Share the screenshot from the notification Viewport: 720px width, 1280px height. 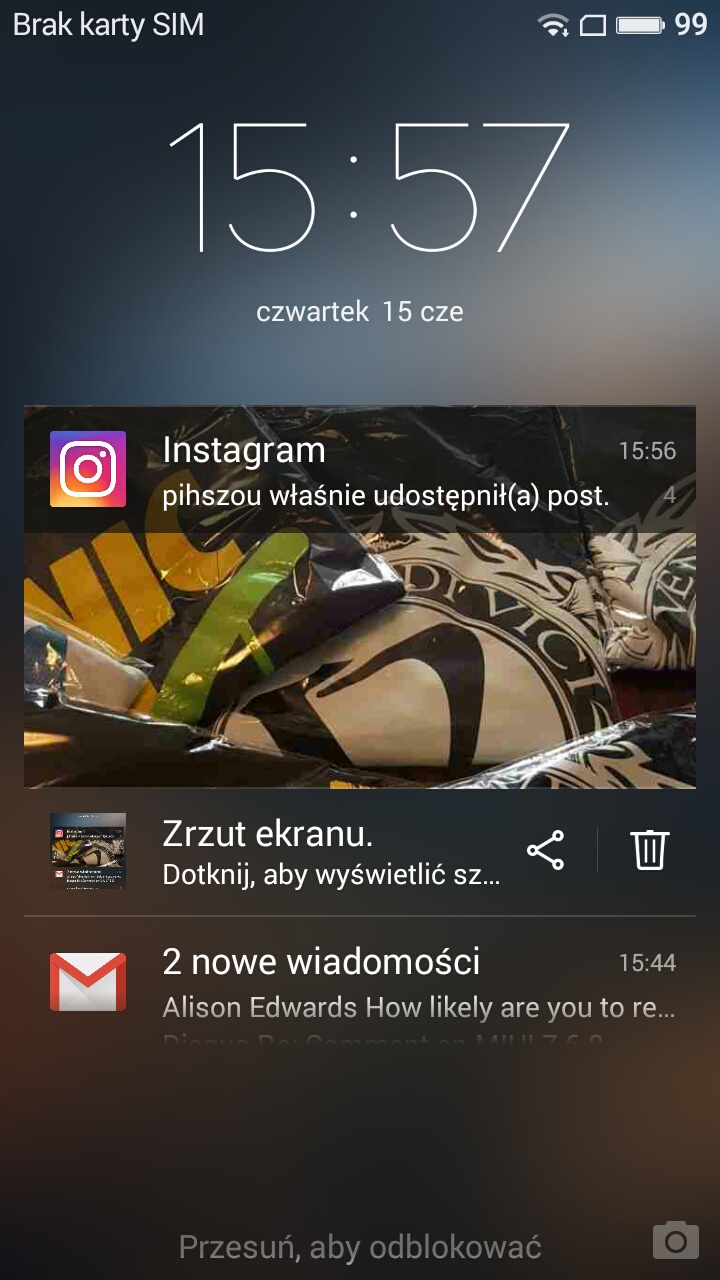[545, 850]
